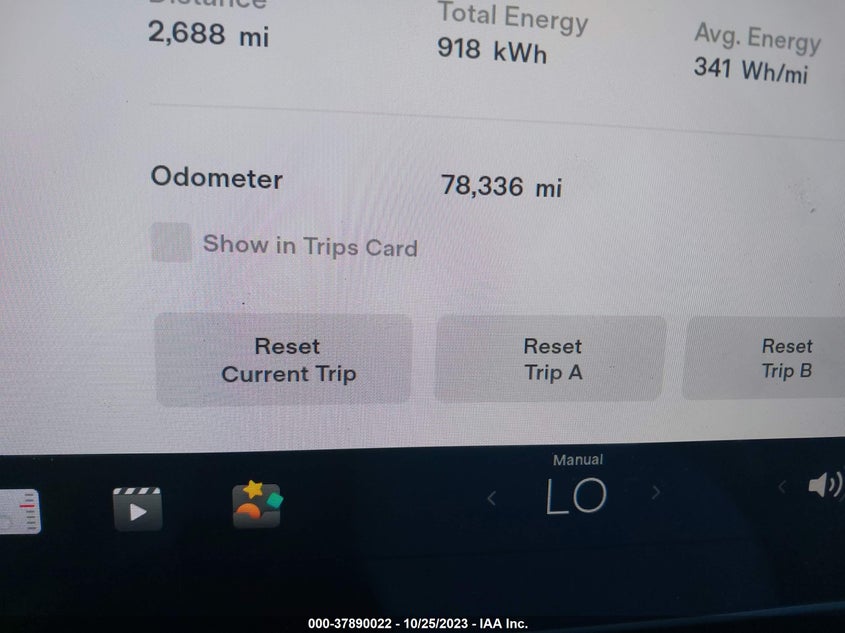
Task: Open the Theater video player app
Action: pyautogui.click(x=137, y=509)
